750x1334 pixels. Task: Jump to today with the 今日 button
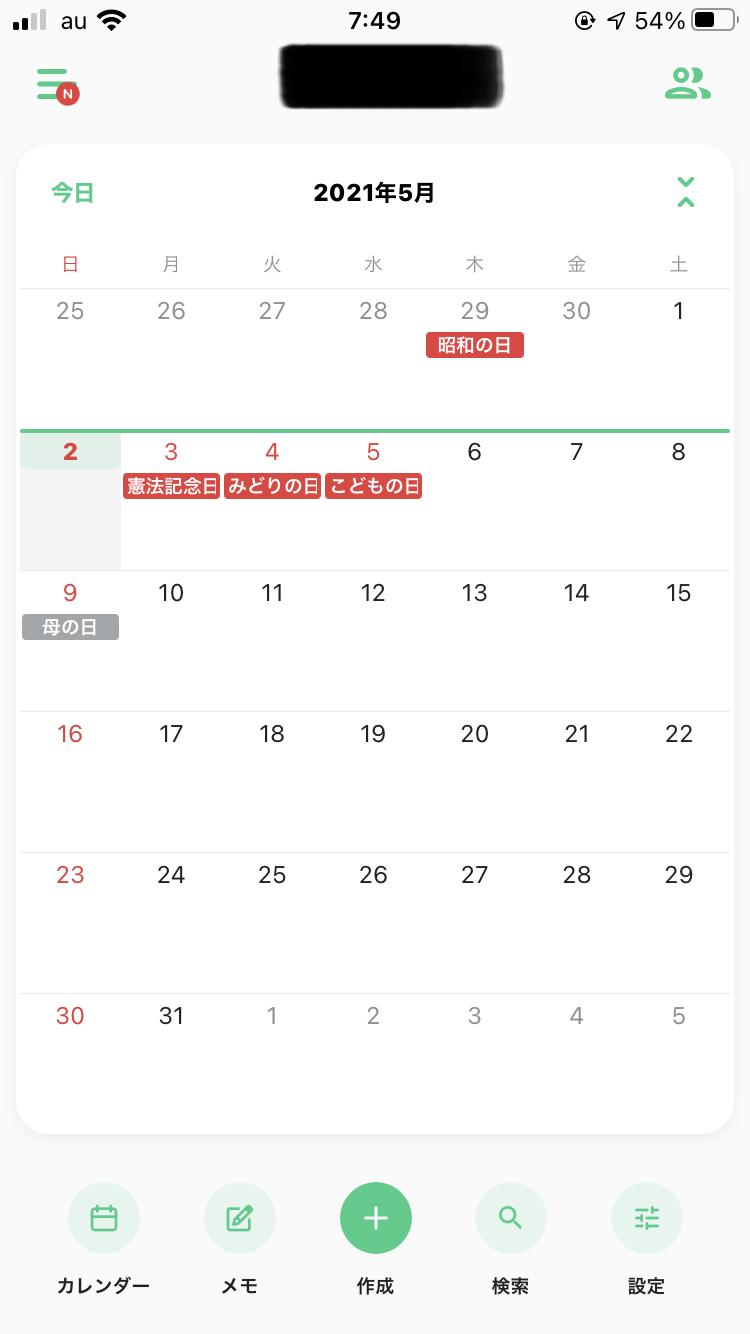click(x=73, y=193)
